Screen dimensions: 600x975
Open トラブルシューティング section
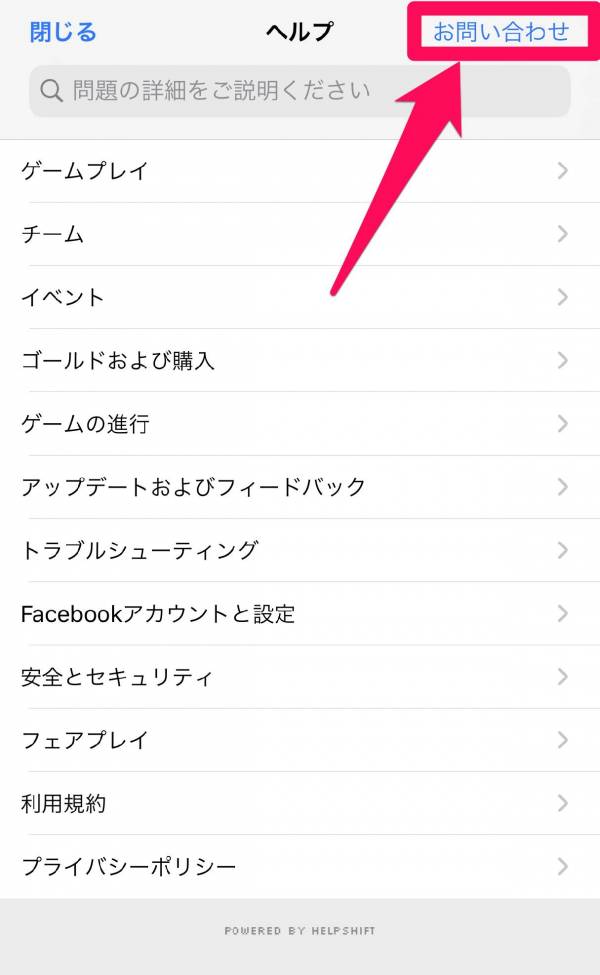pos(300,550)
